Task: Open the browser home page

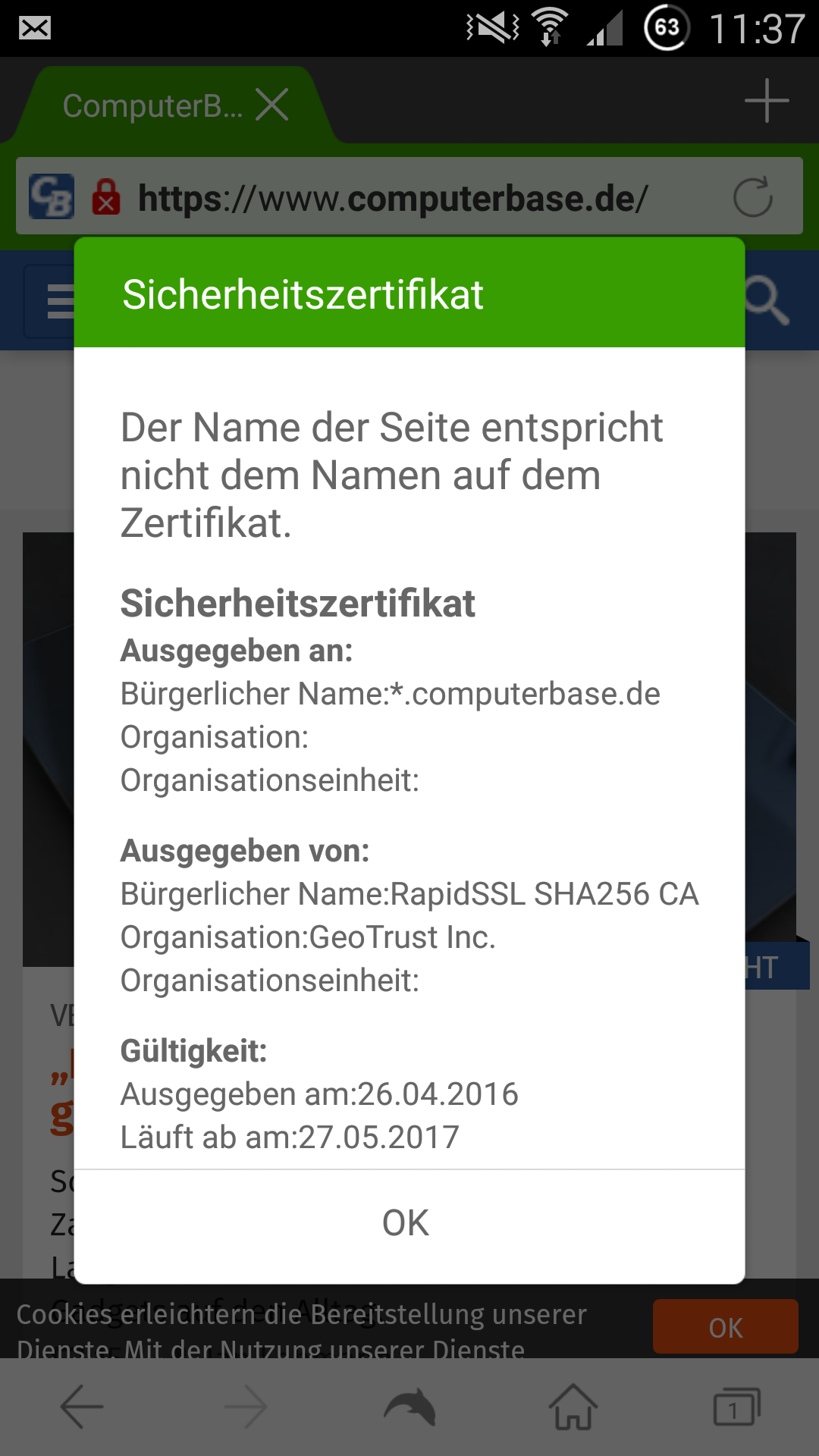Action: [573, 1407]
